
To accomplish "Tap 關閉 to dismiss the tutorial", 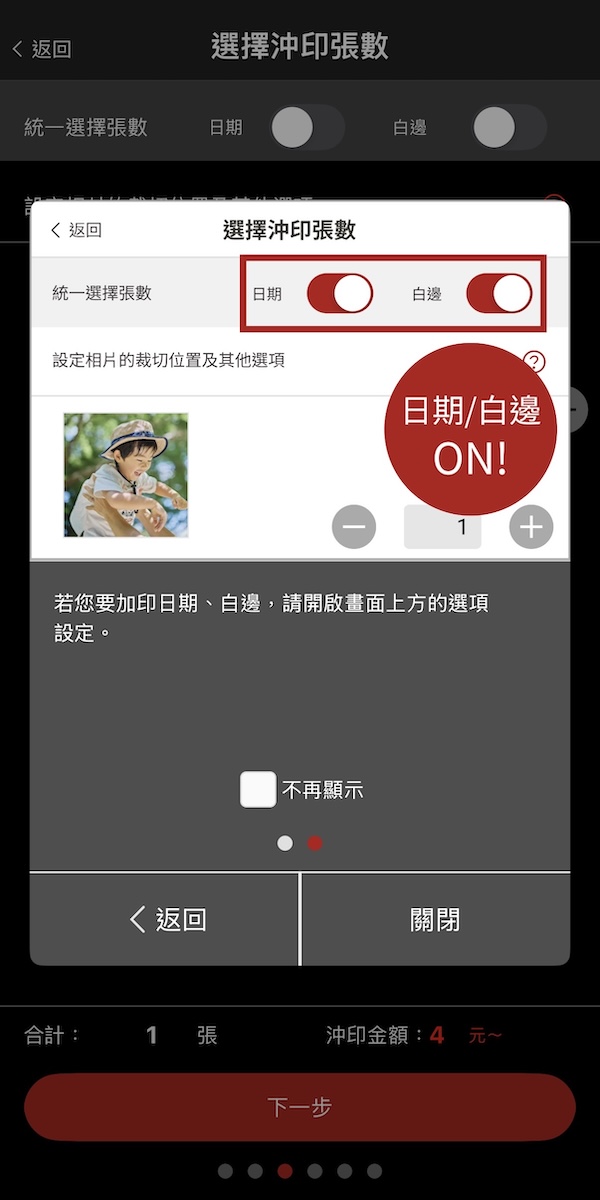I will [x=435, y=919].
